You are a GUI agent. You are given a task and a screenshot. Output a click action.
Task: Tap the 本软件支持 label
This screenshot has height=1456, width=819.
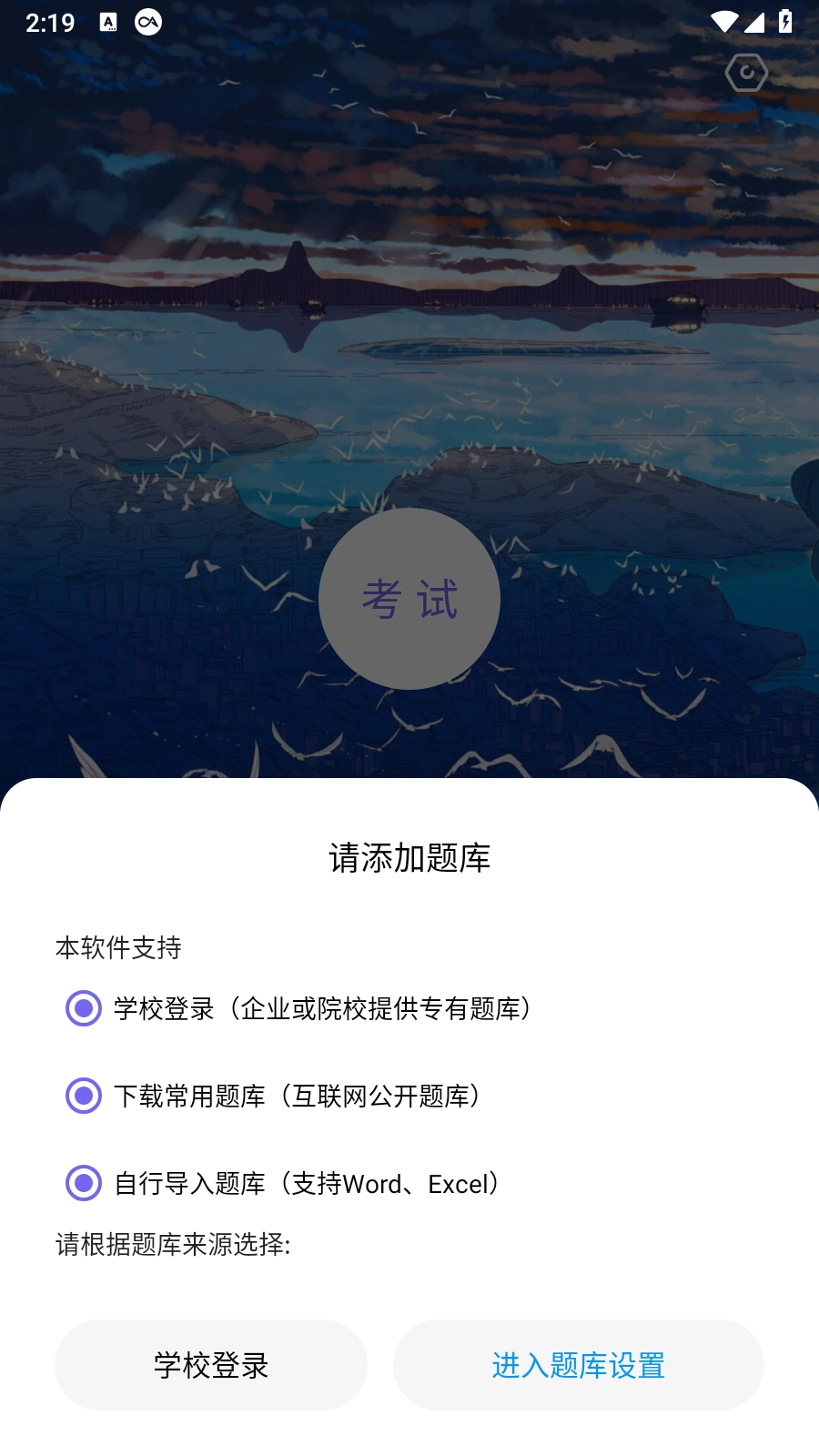pos(118,946)
